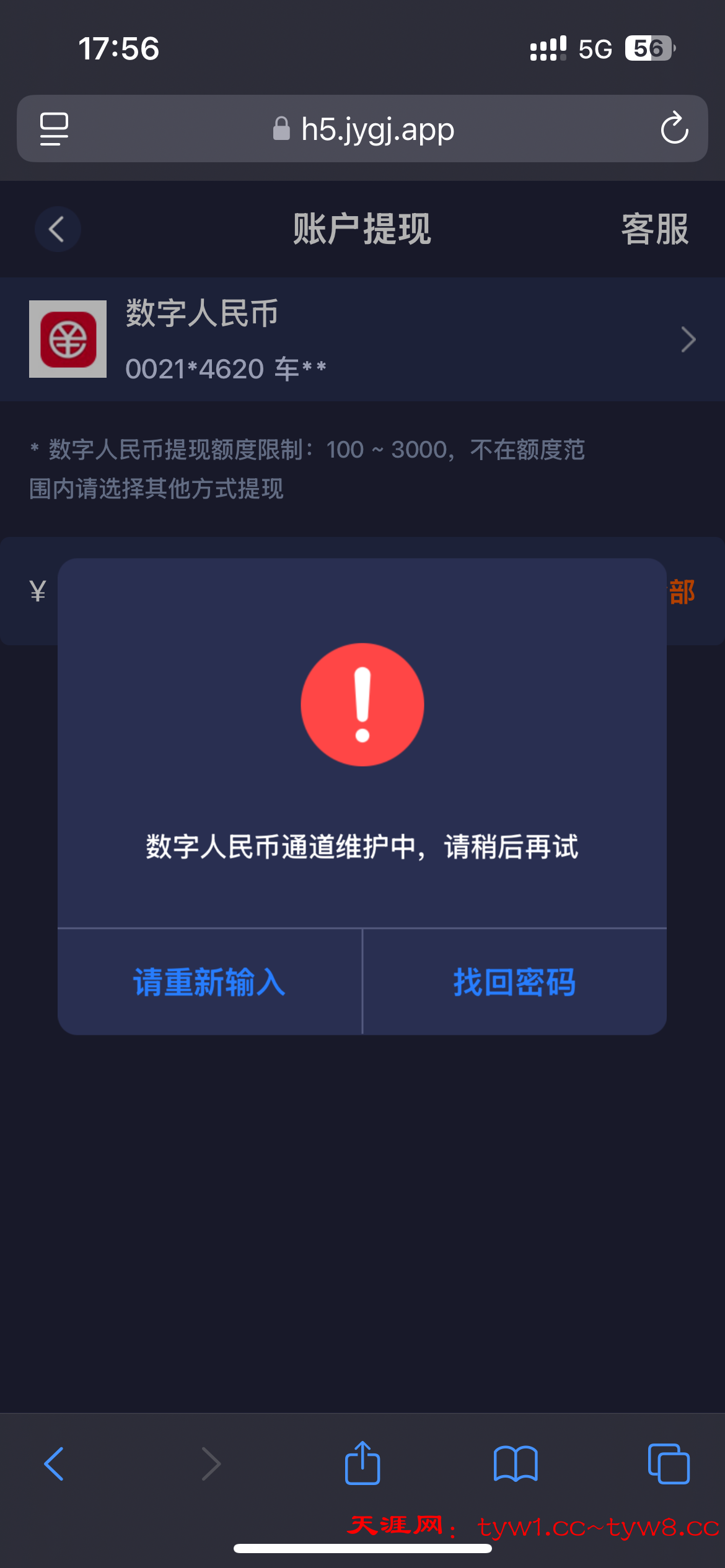Viewport: 725px width, 1568px height.
Task: Select 找回密码 to recover password
Action: coord(514,982)
